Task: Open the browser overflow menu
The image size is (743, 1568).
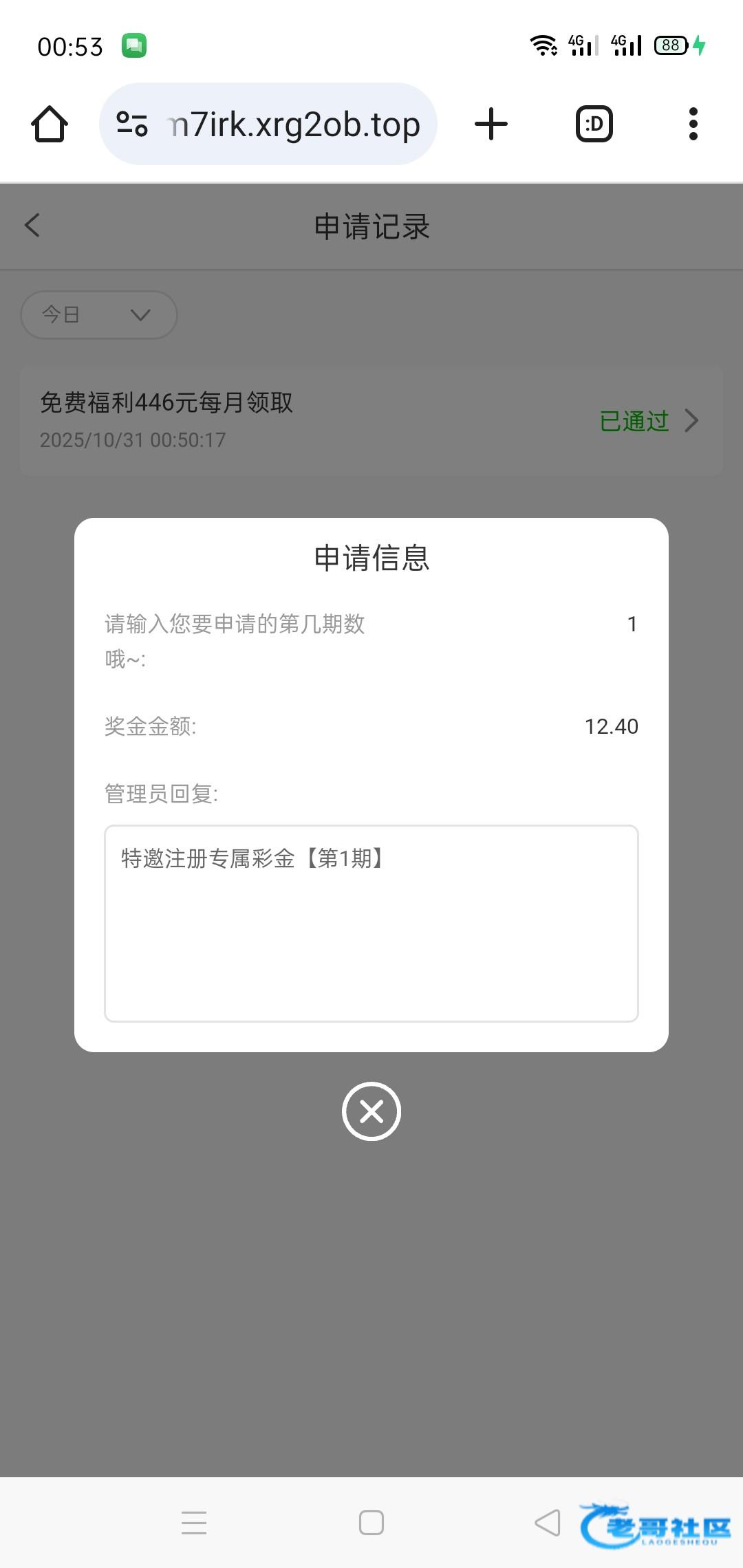Action: coord(693,124)
